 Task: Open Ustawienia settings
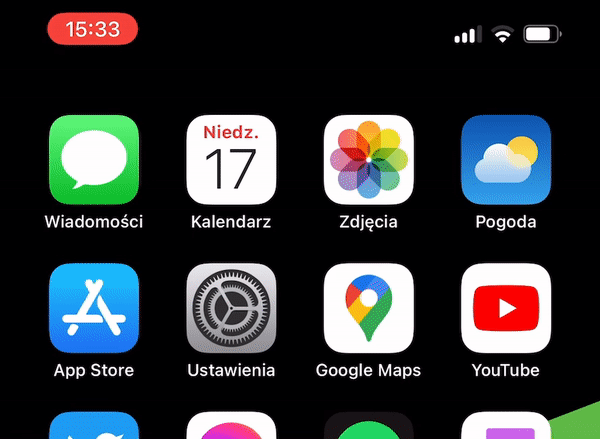click(231, 308)
